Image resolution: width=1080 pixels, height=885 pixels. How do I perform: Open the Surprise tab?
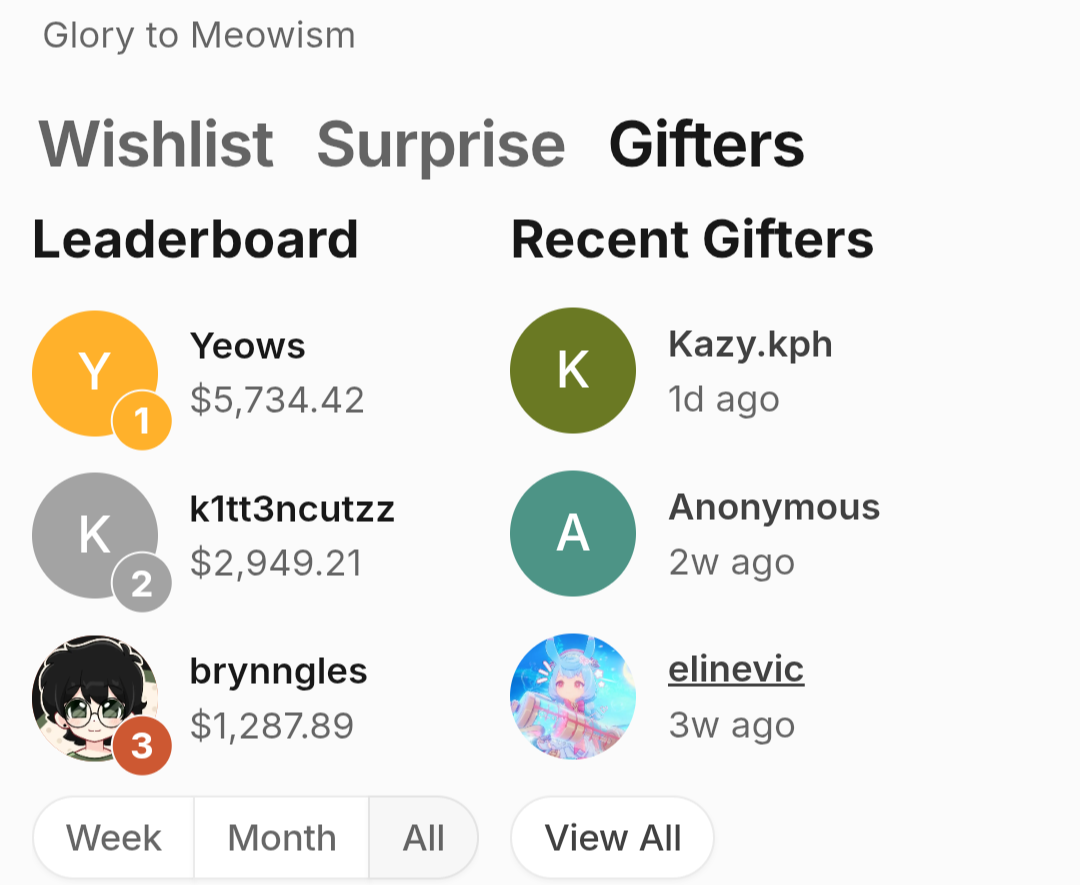[441, 144]
